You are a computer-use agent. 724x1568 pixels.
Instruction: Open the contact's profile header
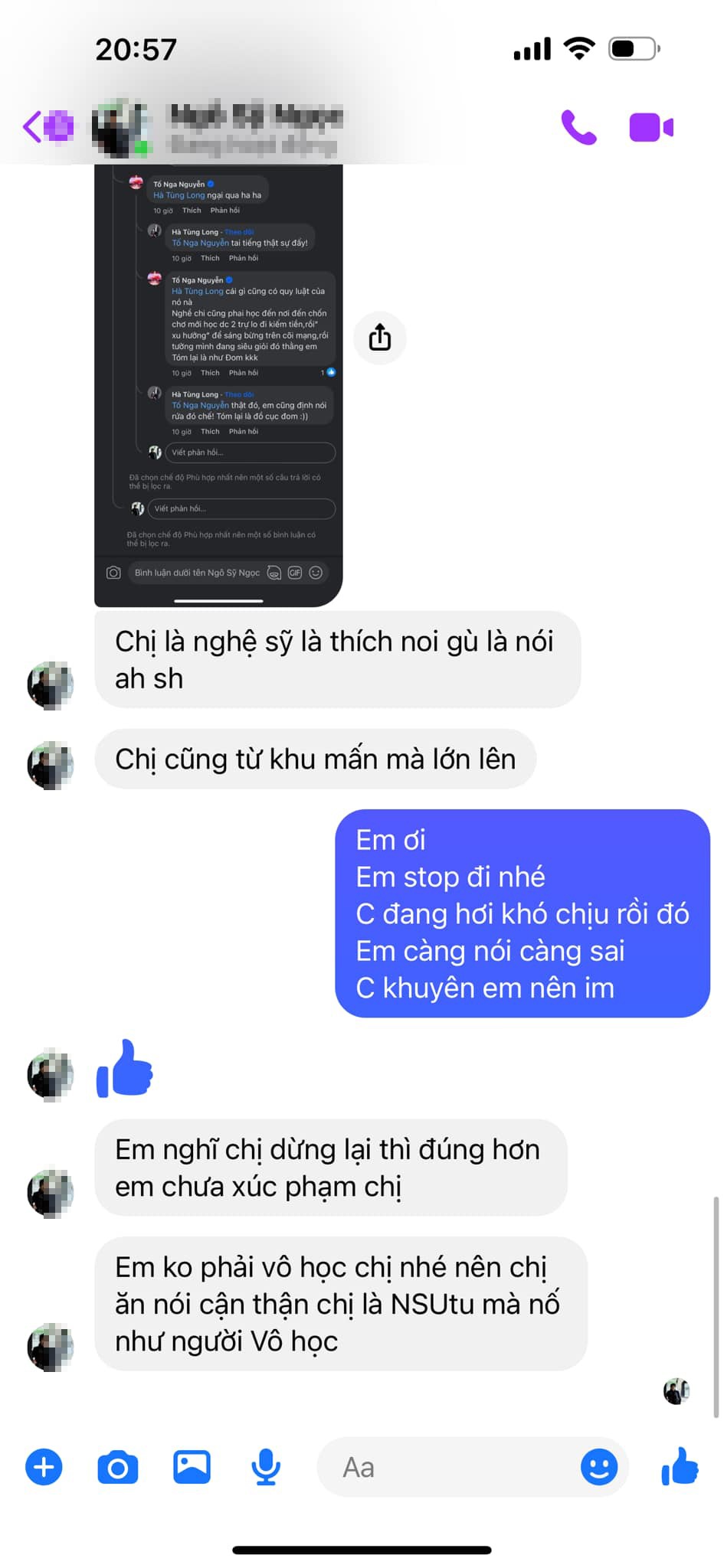(253, 128)
